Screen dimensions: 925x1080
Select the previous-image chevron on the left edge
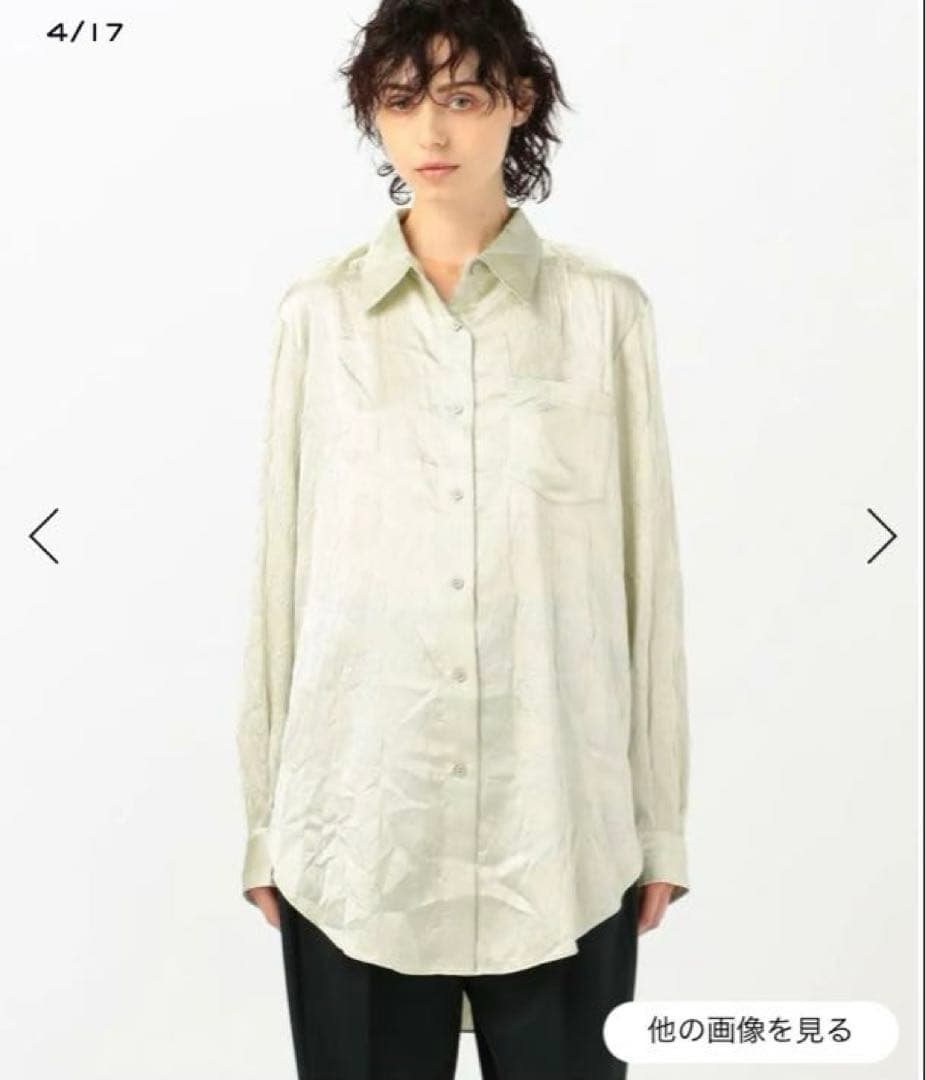45,537
